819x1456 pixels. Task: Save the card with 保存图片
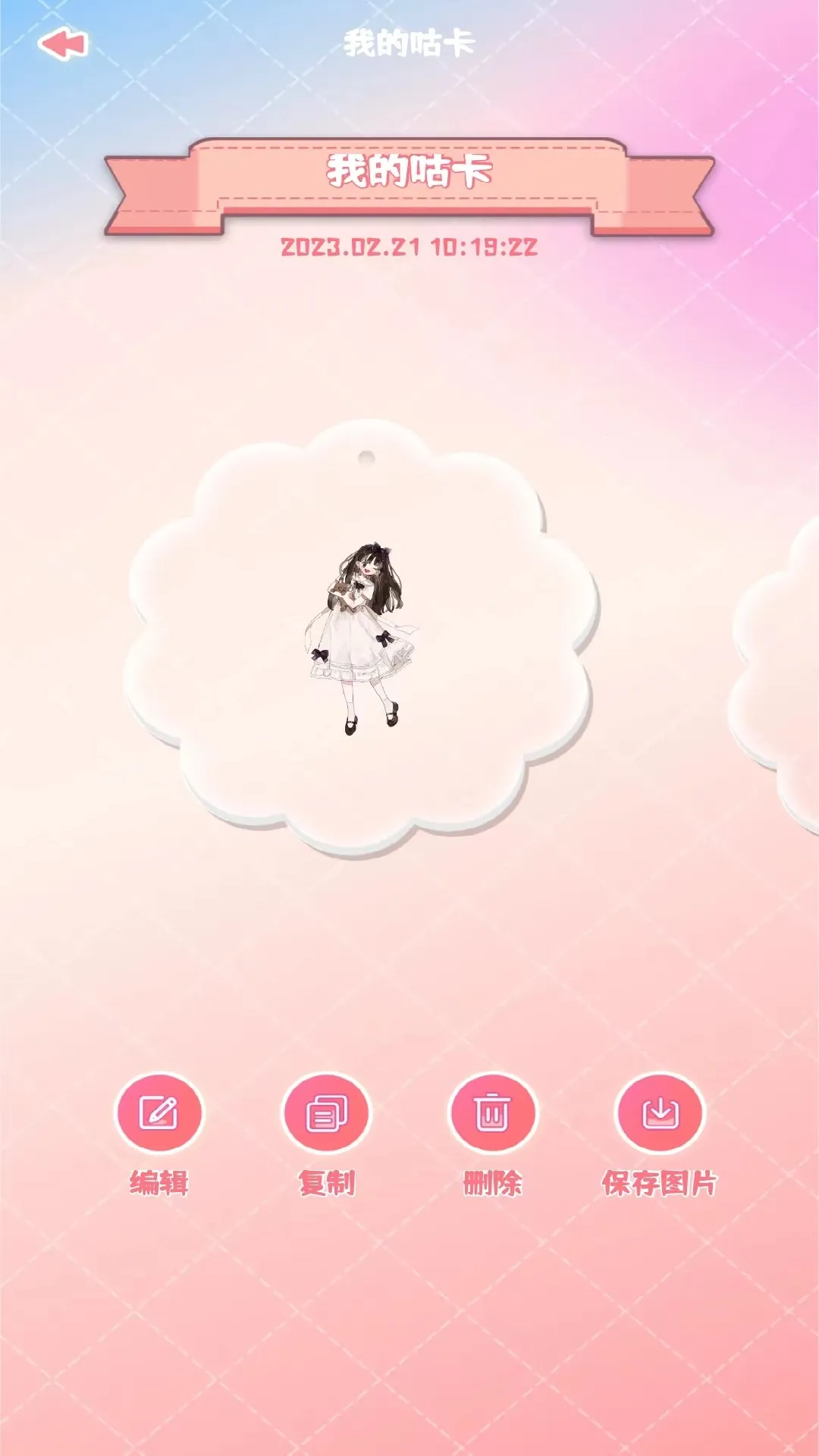coord(660,1113)
